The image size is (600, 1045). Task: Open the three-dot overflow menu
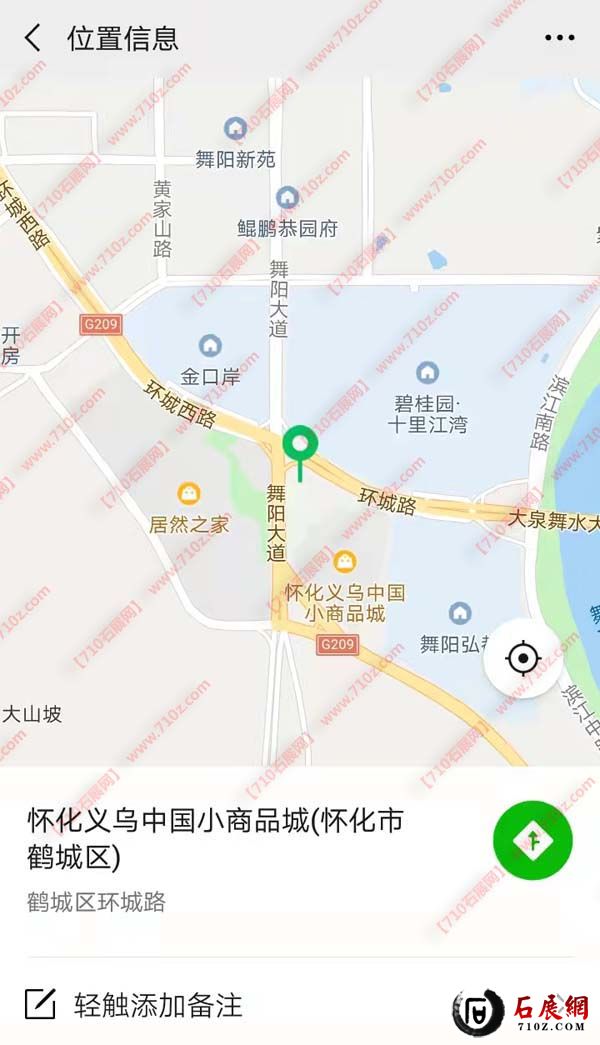559,38
